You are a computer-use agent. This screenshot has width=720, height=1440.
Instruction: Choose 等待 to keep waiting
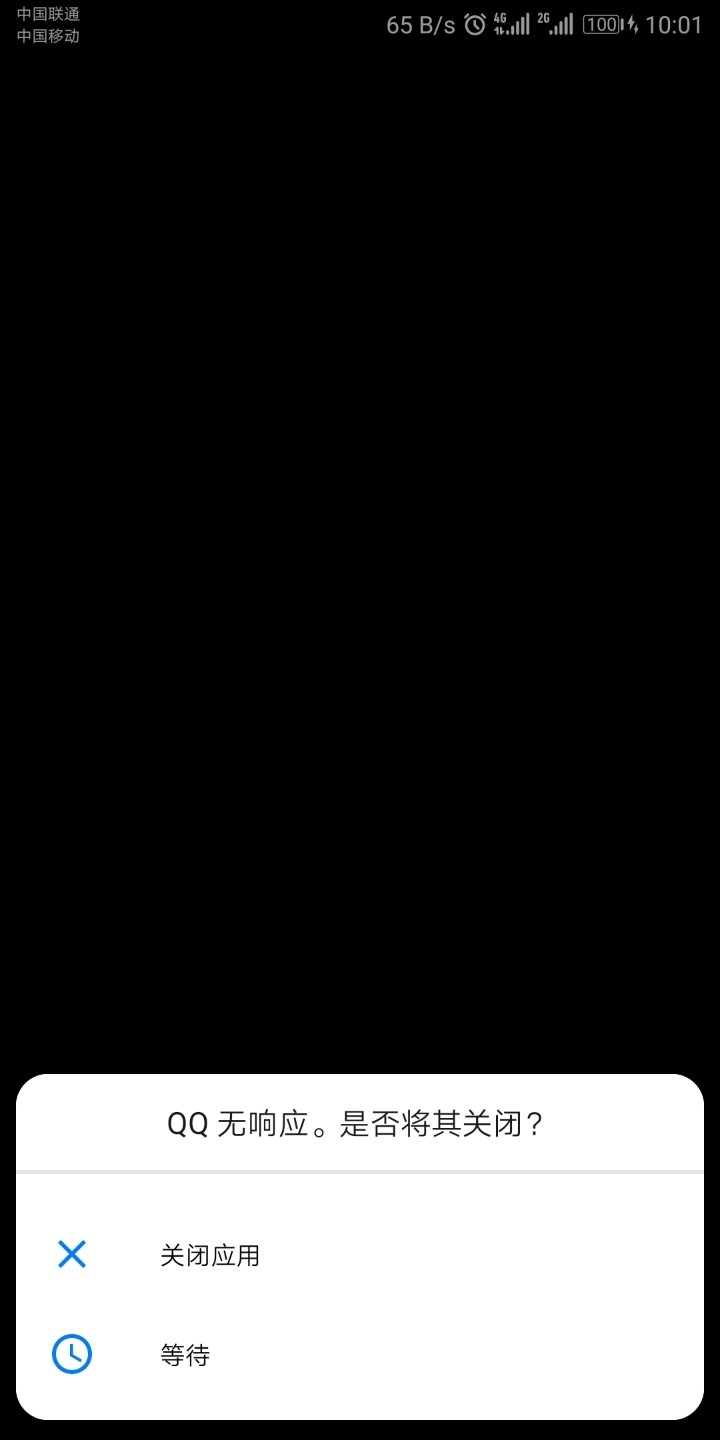click(186, 1356)
